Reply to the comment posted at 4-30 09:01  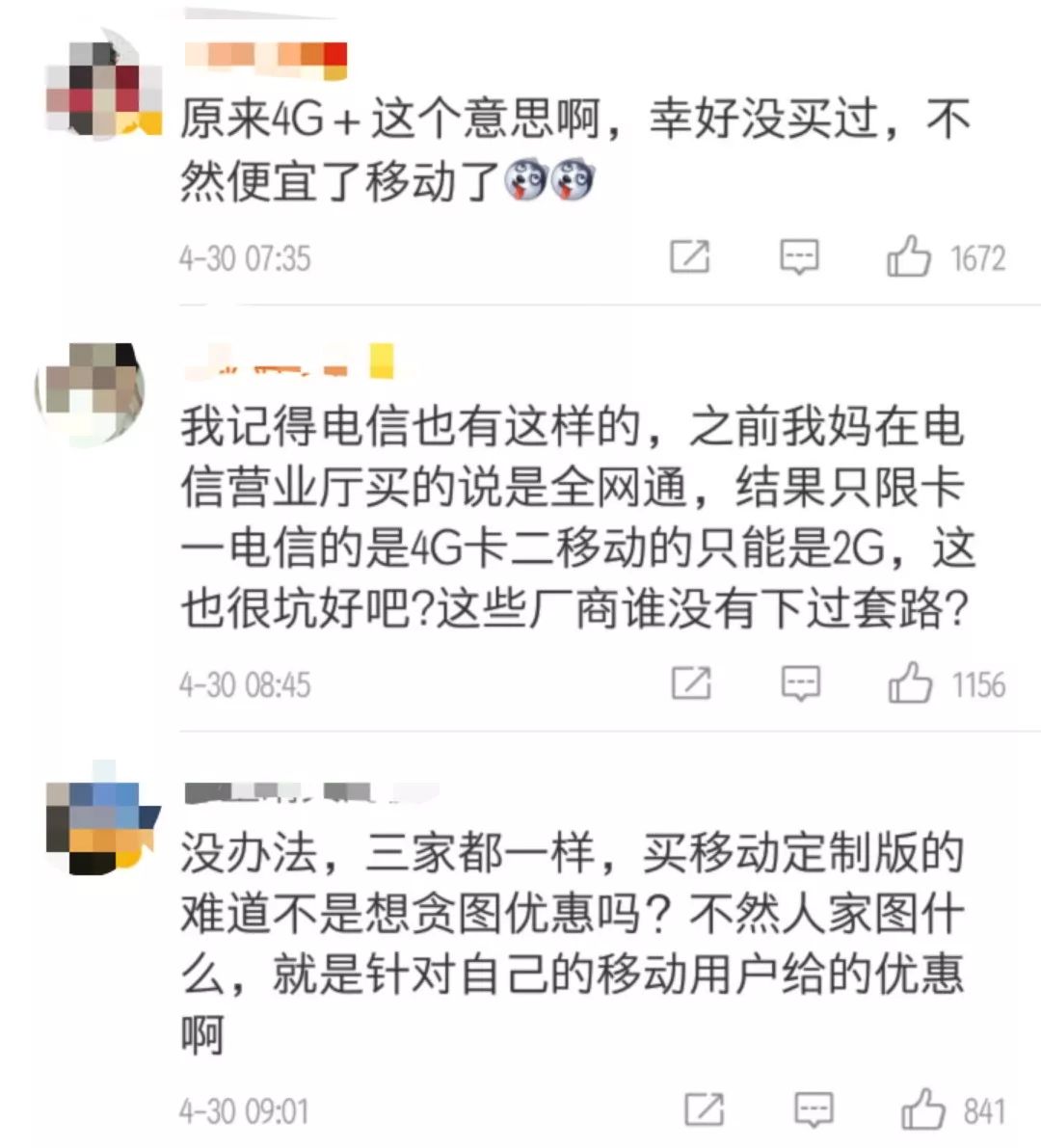(814, 1109)
